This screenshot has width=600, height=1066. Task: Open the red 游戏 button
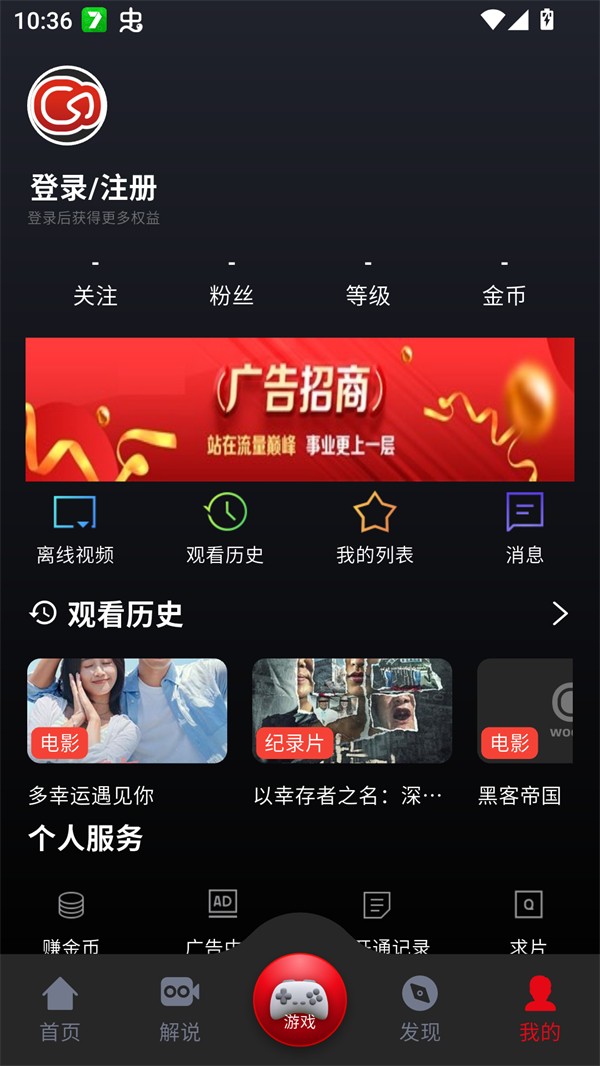(300, 1000)
